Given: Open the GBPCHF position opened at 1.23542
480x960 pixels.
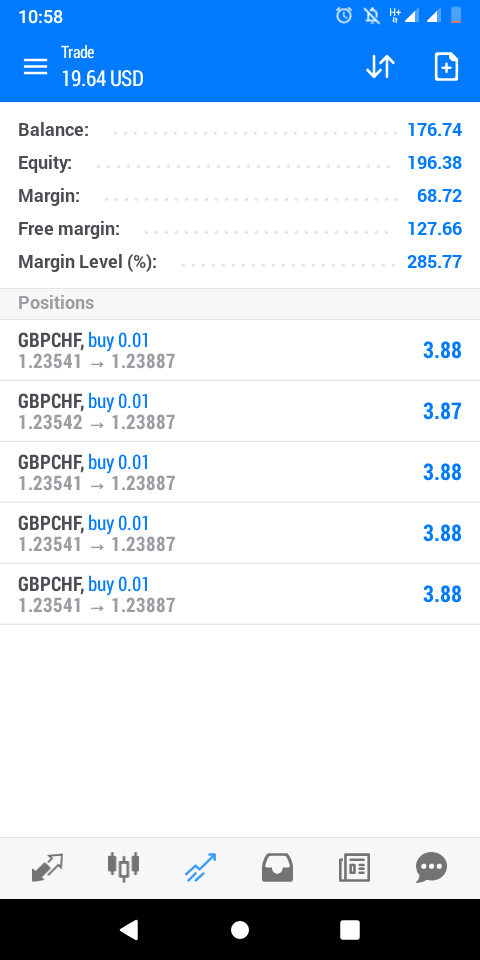Looking at the screenshot, I should pyautogui.click(x=240, y=411).
